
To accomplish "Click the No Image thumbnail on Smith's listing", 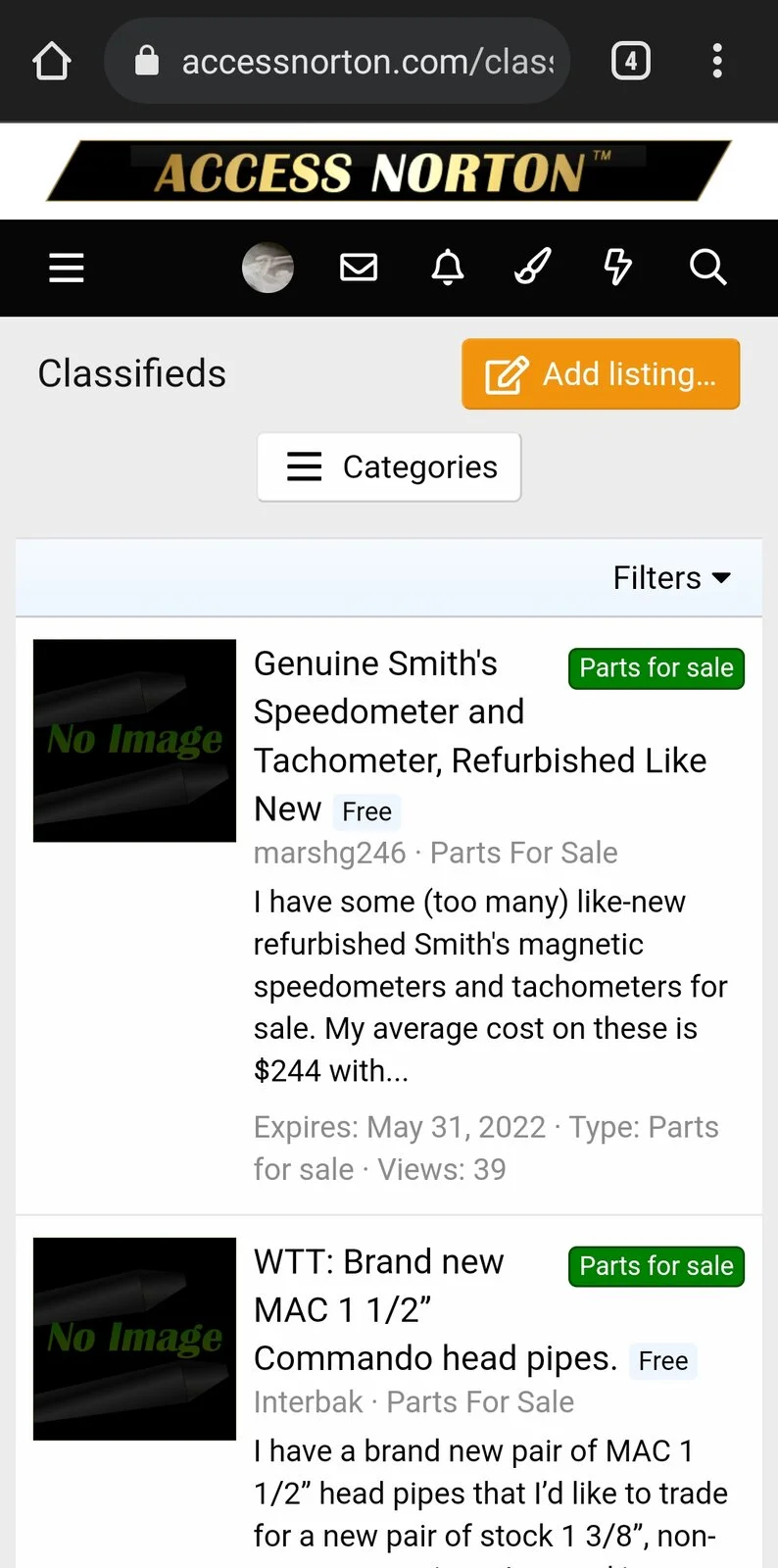I will [134, 741].
